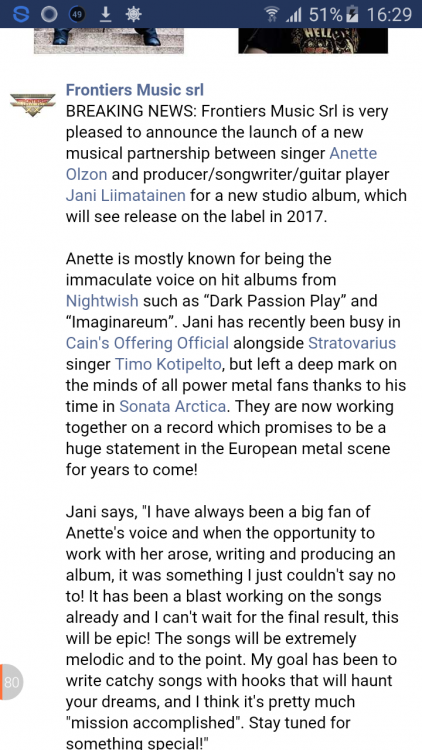422x750 pixels.
Task: Open the Nightwish page link
Action: click(102, 301)
